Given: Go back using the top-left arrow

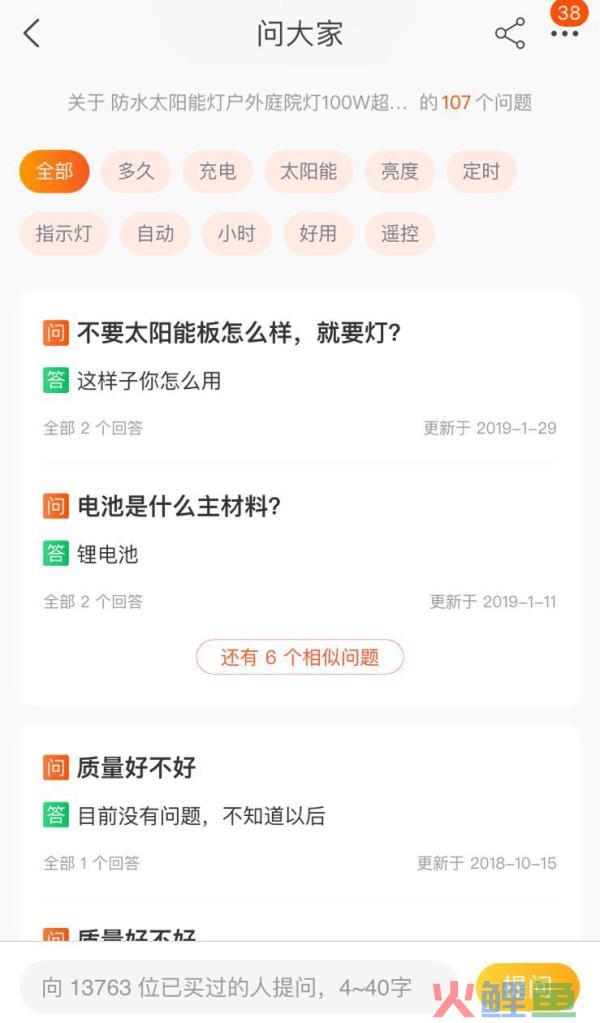Looking at the screenshot, I should [31, 33].
